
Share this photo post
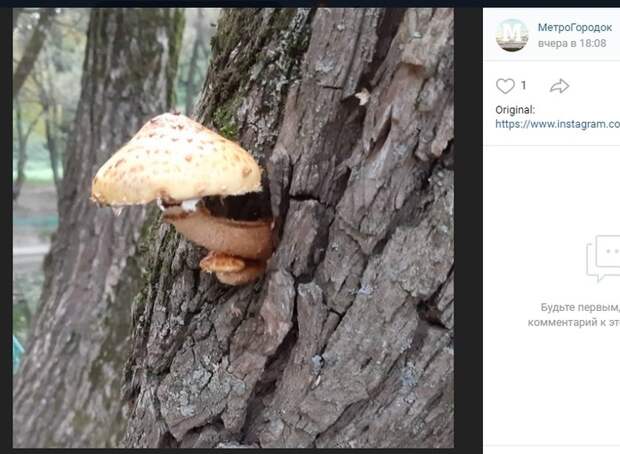coord(559,86)
